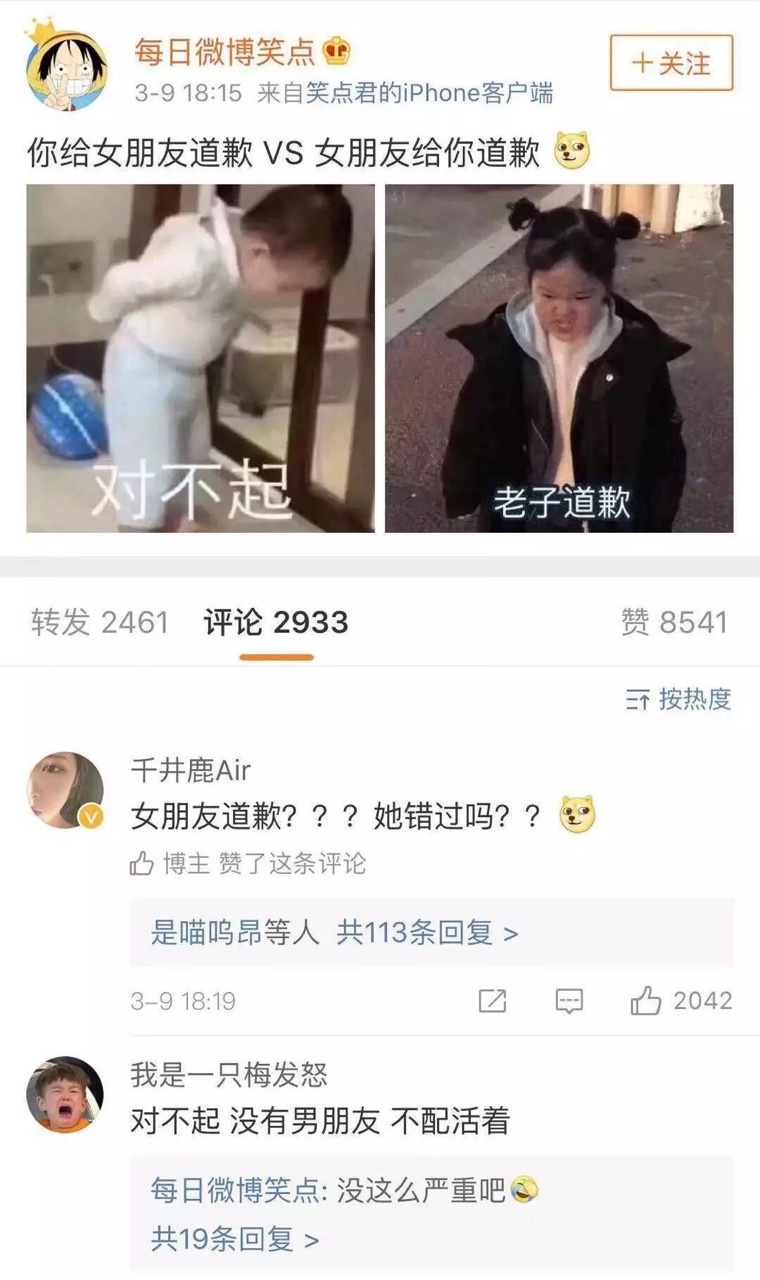Open the 对不起 bowing baby image
The width and height of the screenshot is (760, 1280).
tap(200, 358)
